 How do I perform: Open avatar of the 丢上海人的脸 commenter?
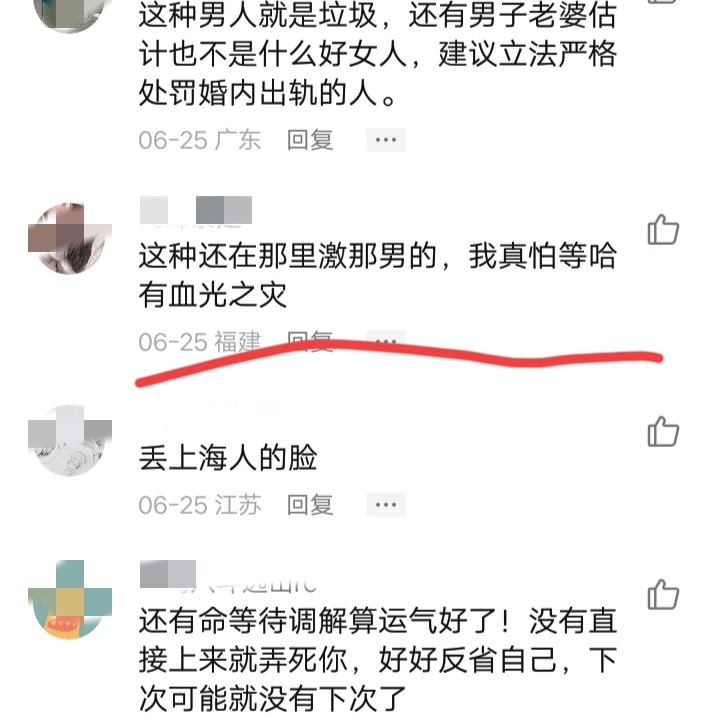(70, 442)
